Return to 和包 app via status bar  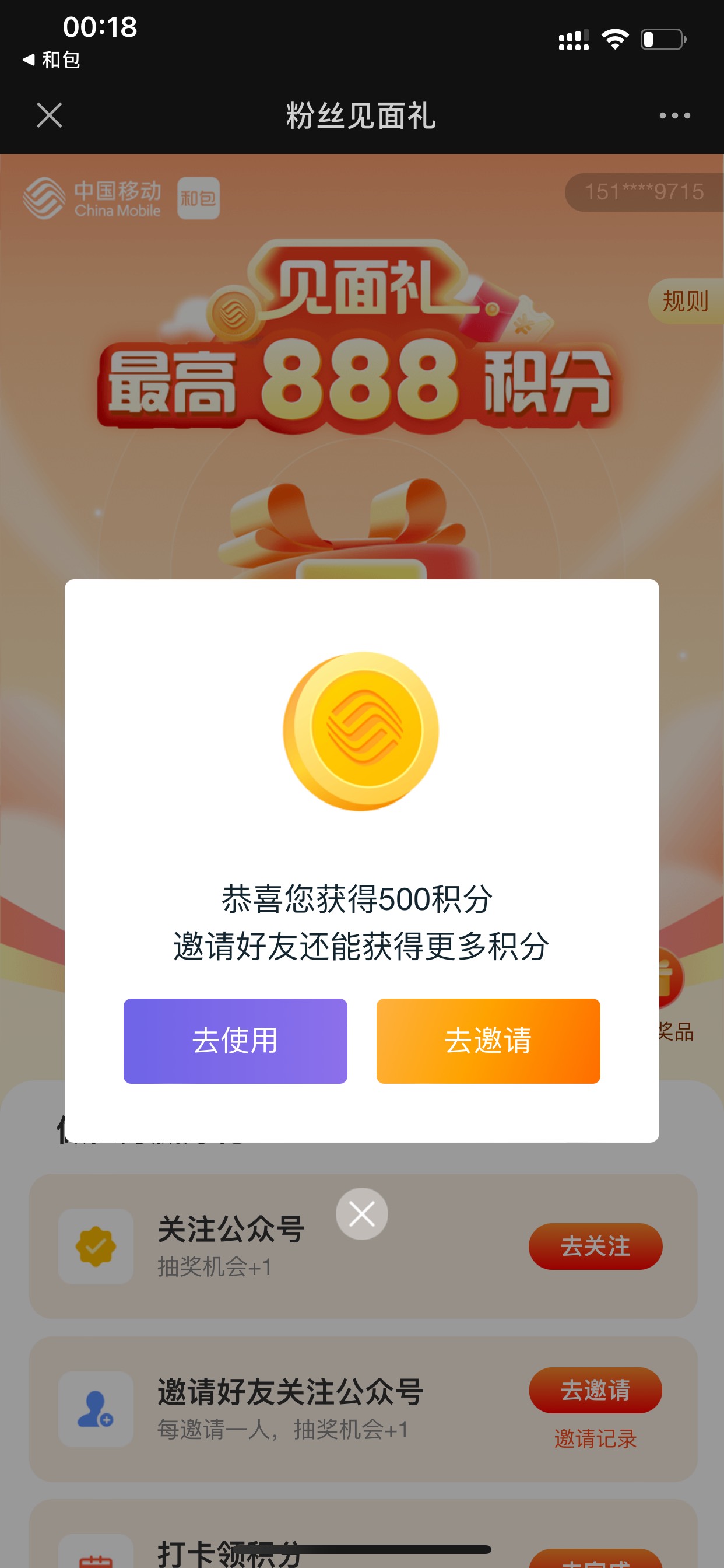pos(52,60)
